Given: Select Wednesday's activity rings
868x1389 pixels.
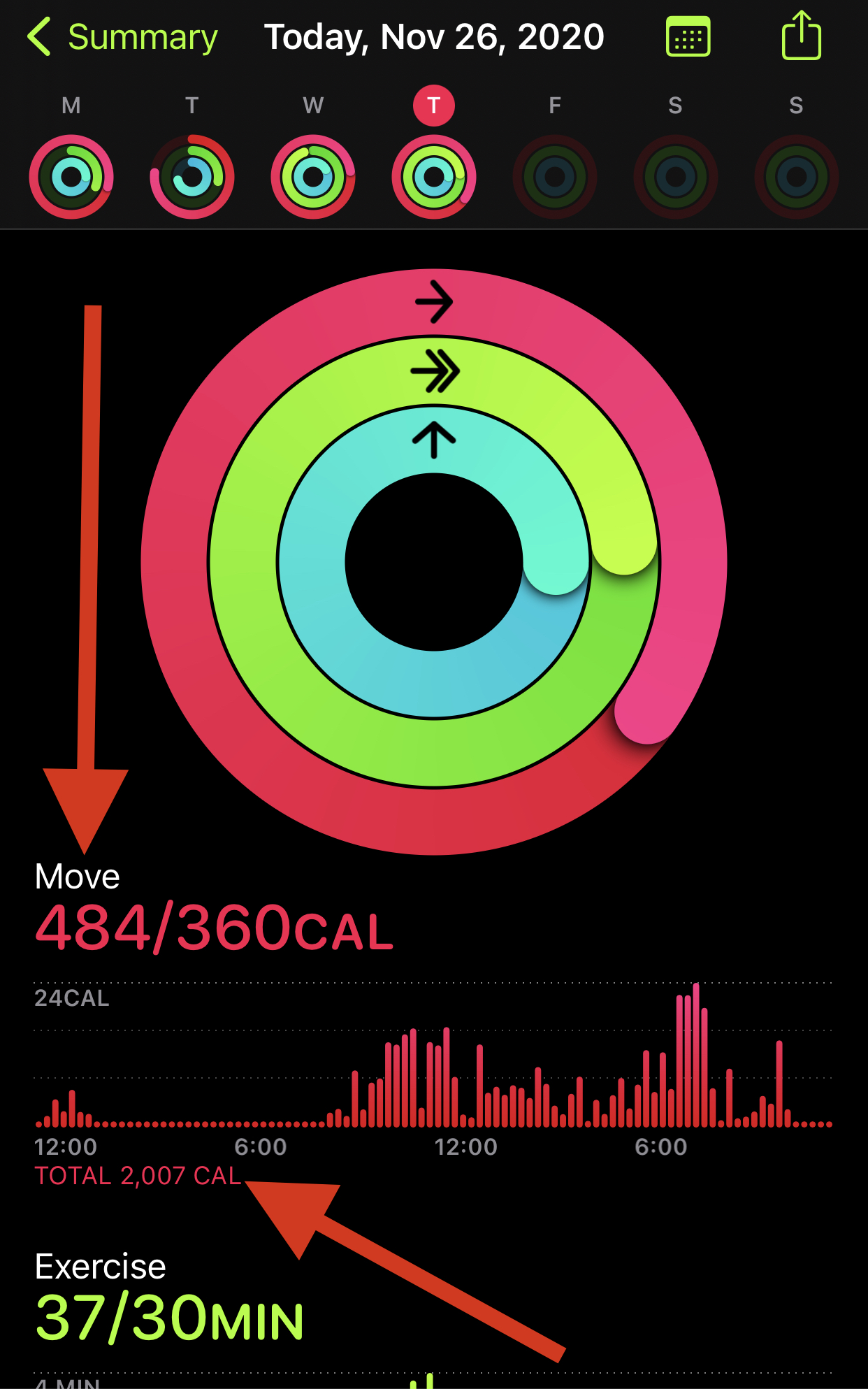Looking at the screenshot, I should [x=313, y=177].
